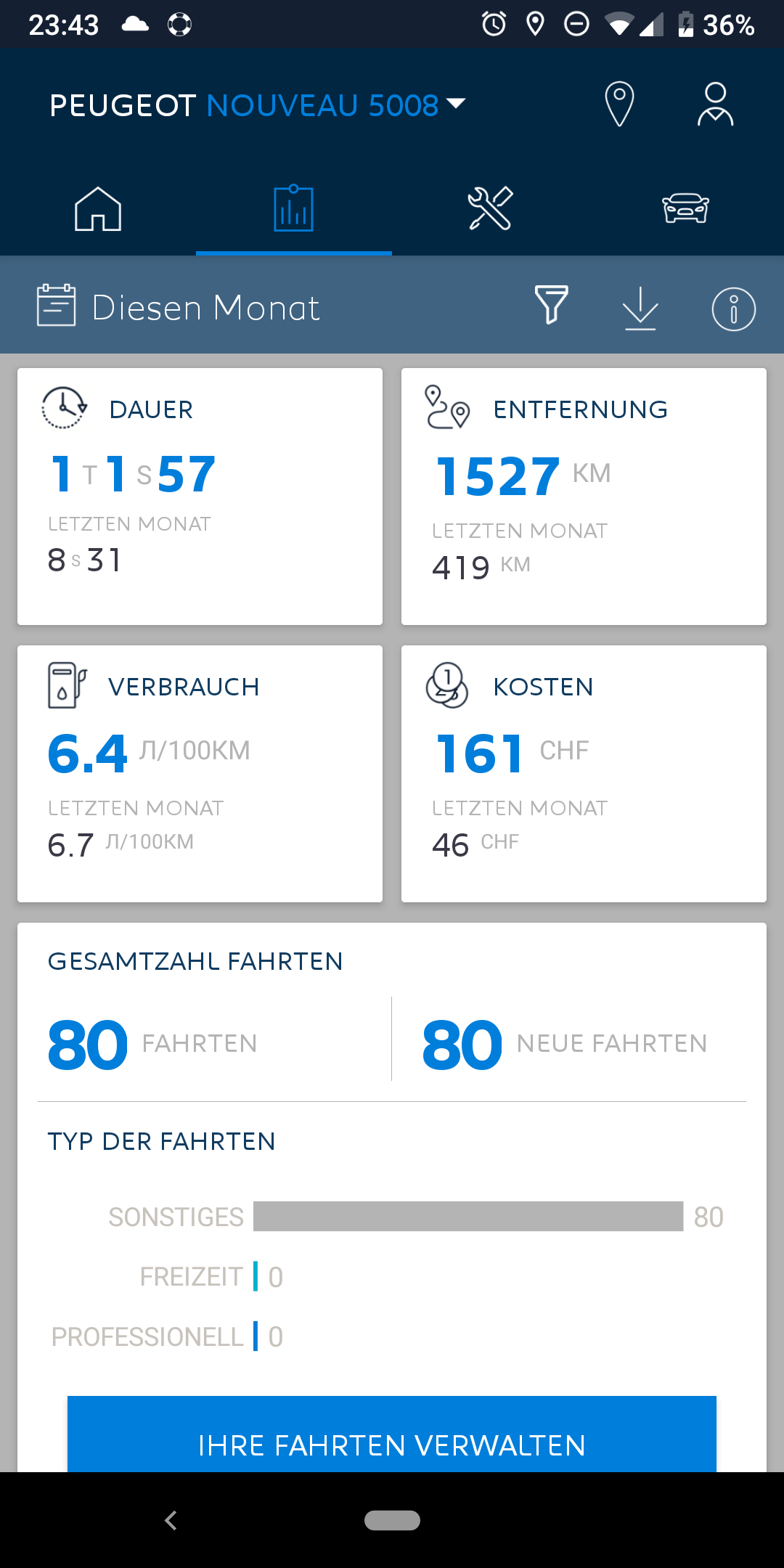Select the Diesen Monat period picker
784x1568 pixels.
(x=179, y=307)
